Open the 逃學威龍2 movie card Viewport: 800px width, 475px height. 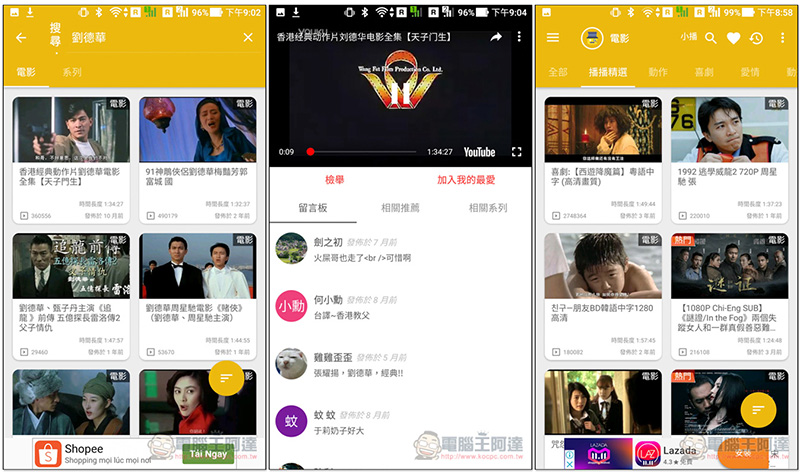click(x=729, y=158)
